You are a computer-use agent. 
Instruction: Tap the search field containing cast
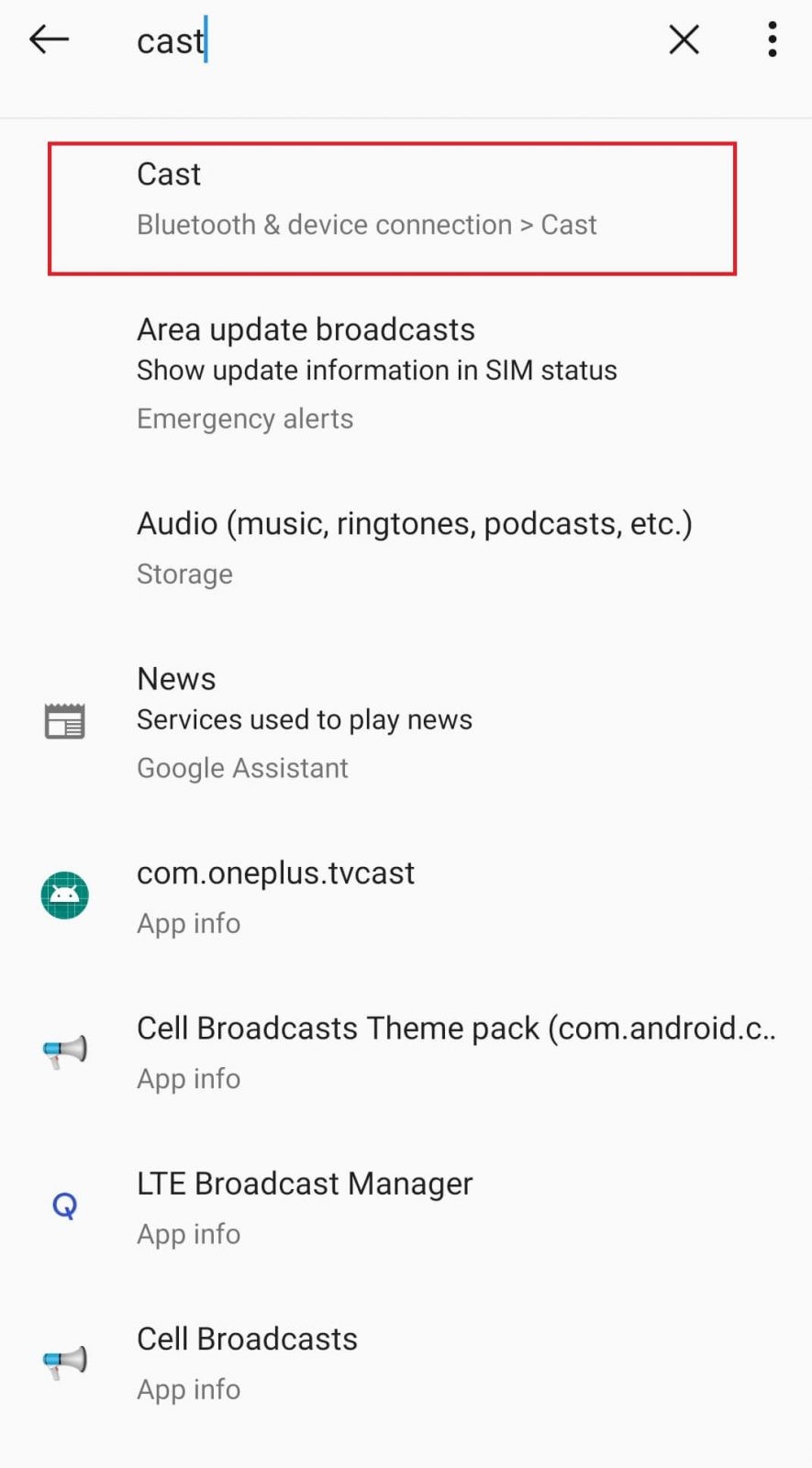pyautogui.click(x=385, y=41)
